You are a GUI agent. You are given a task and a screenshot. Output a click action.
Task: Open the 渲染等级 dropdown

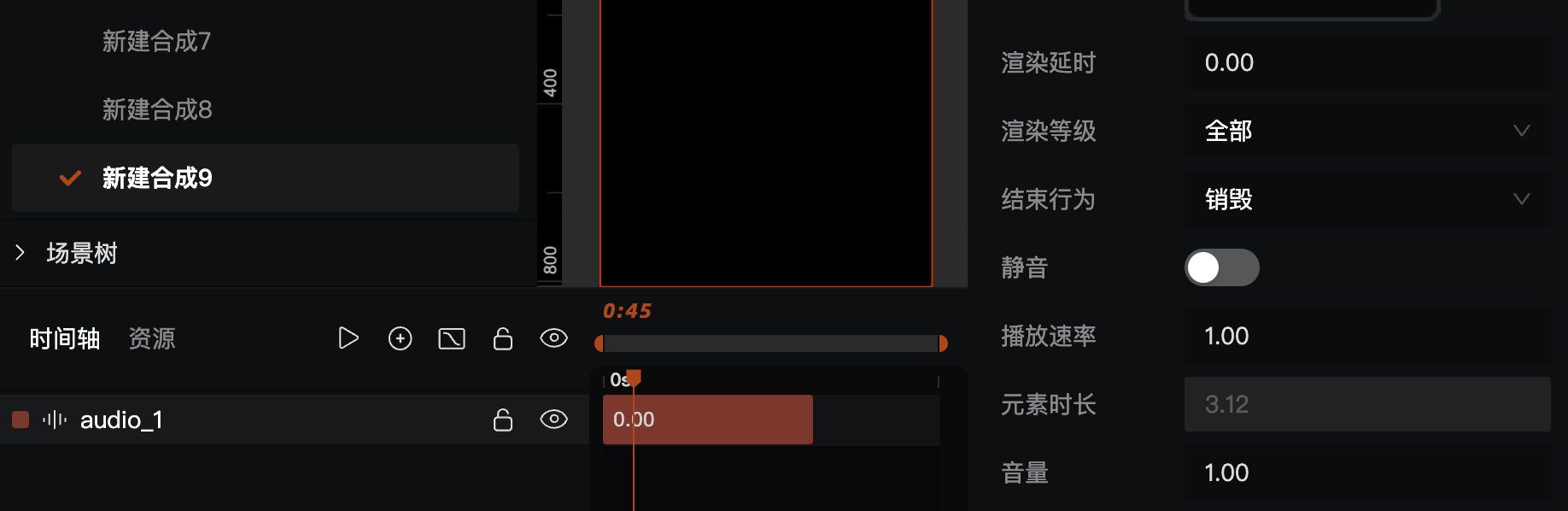click(x=1366, y=131)
